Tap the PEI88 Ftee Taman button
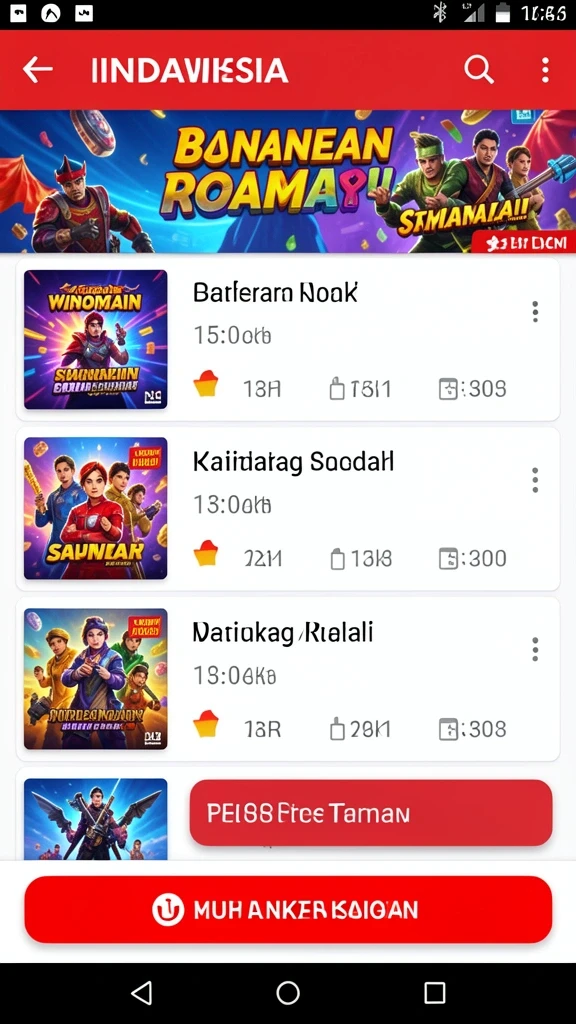Image resolution: width=576 pixels, height=1024 pixels. 371,813
